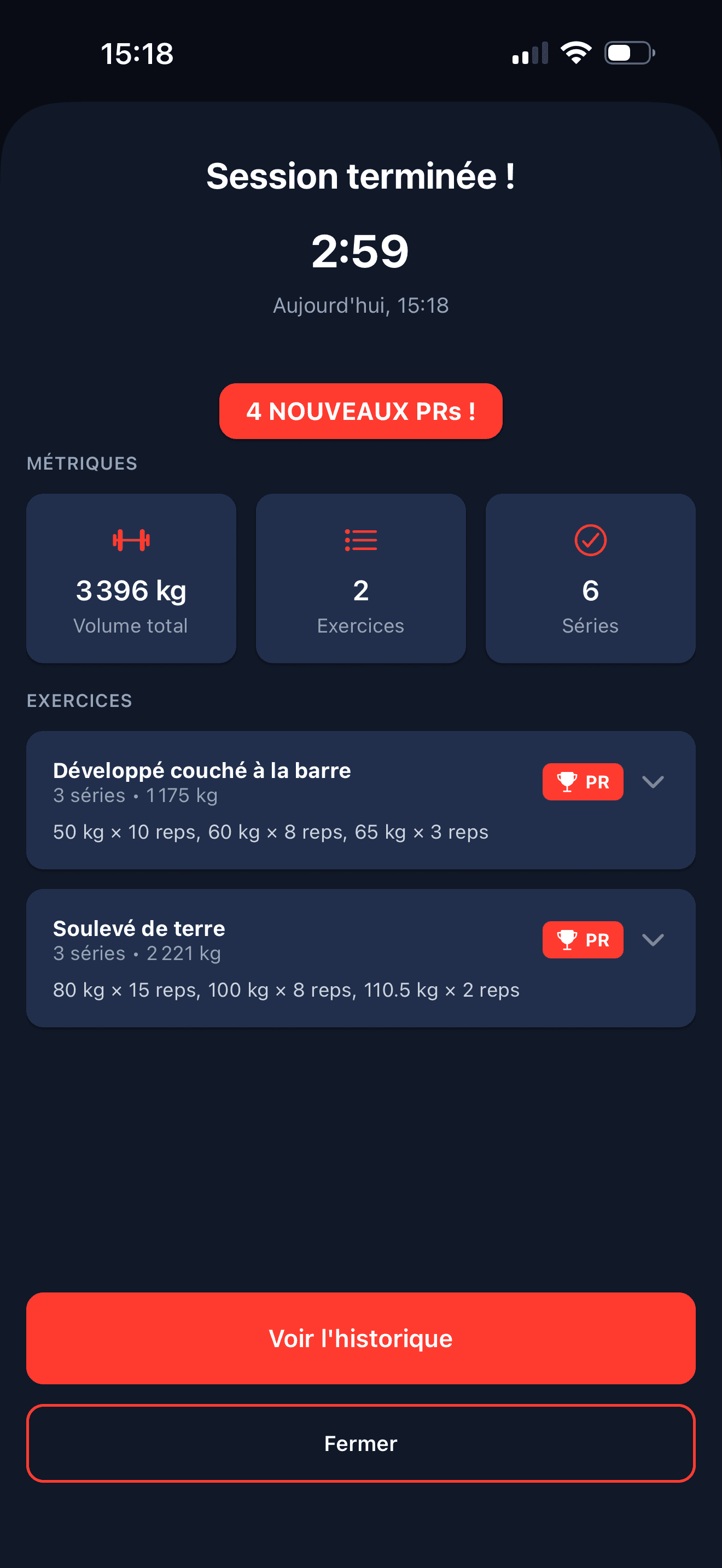Select the list icon above Exercices
Image resolution: width=722 pixels, height=1568 pixels.
(x=360, y=538)
